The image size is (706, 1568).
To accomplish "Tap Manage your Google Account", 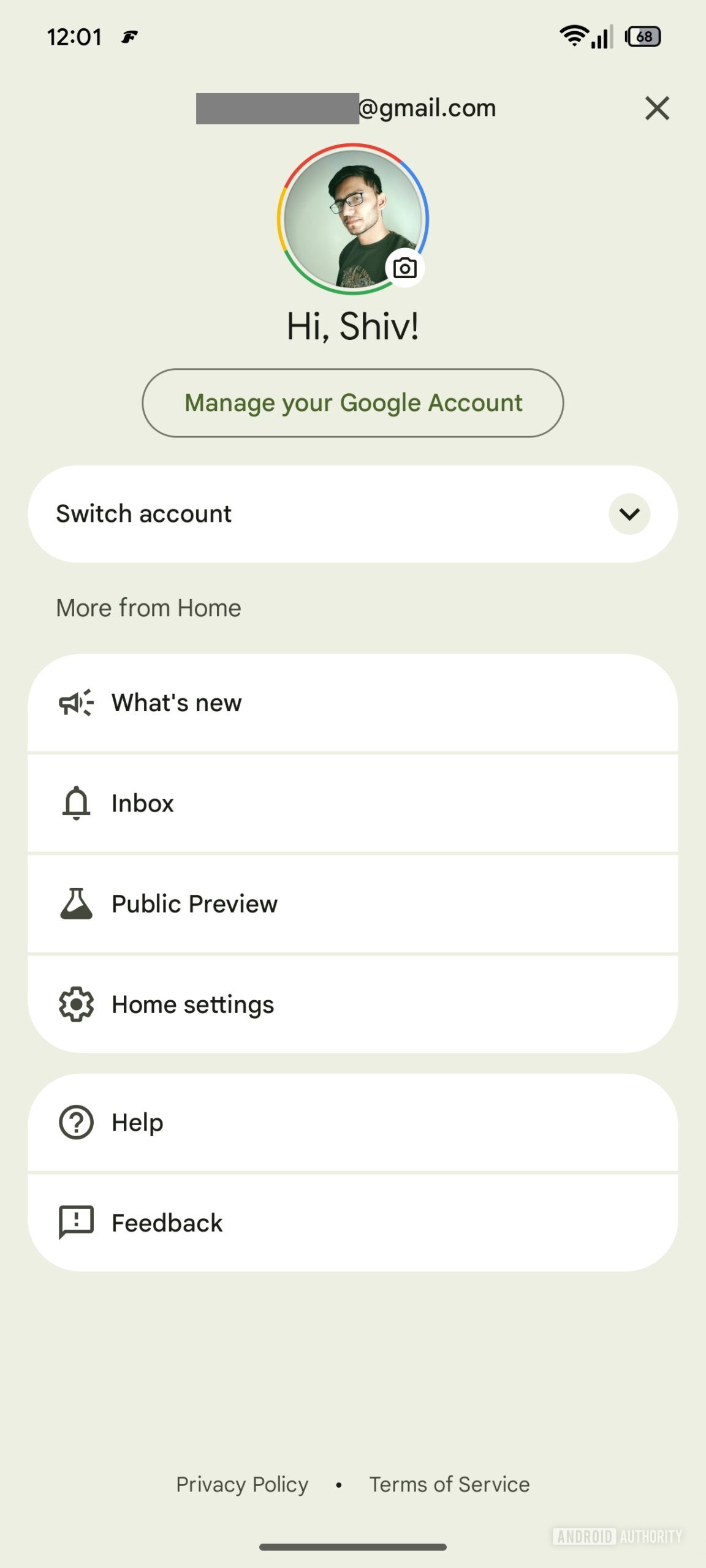I will (x=353, y=403).
